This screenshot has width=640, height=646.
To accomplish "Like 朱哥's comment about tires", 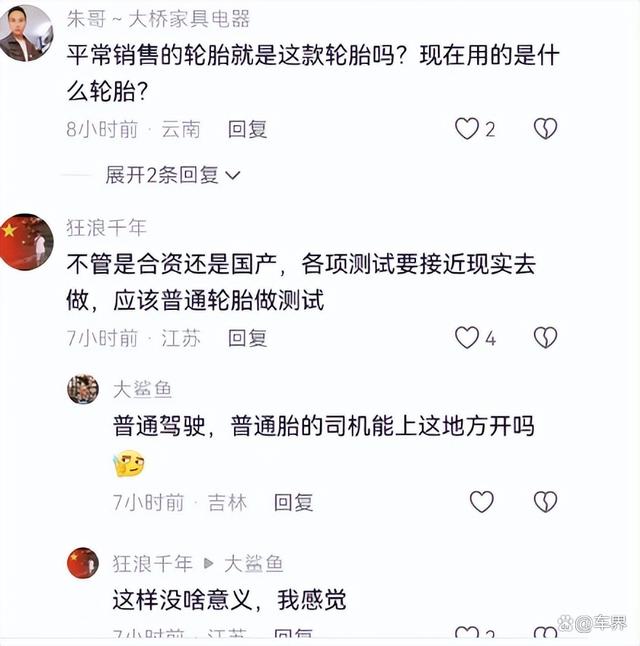I will pyautogui.click(x=466, y=128).
